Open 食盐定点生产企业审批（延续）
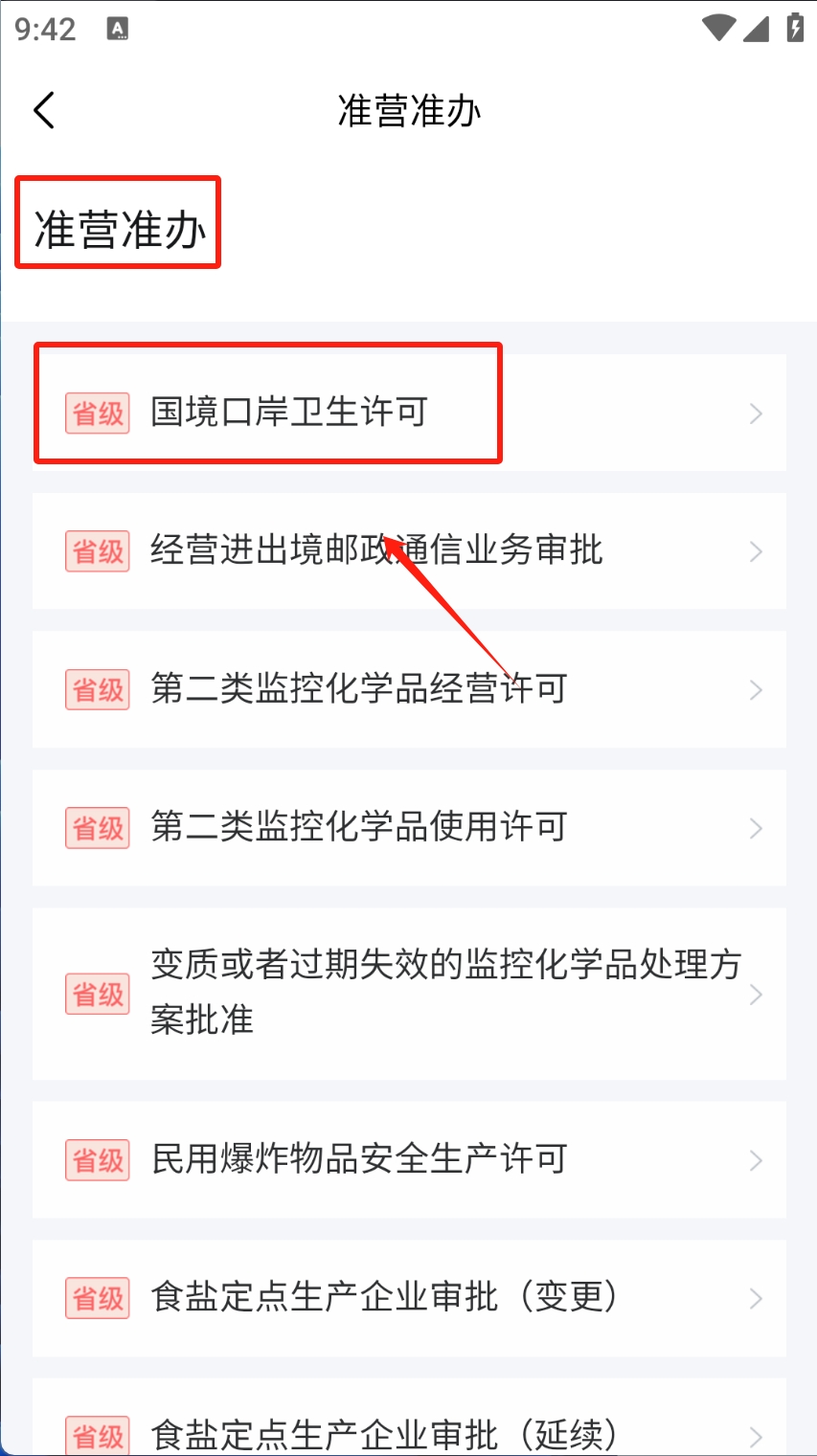Screen dimensions: 817x1456 [409, 1418]
